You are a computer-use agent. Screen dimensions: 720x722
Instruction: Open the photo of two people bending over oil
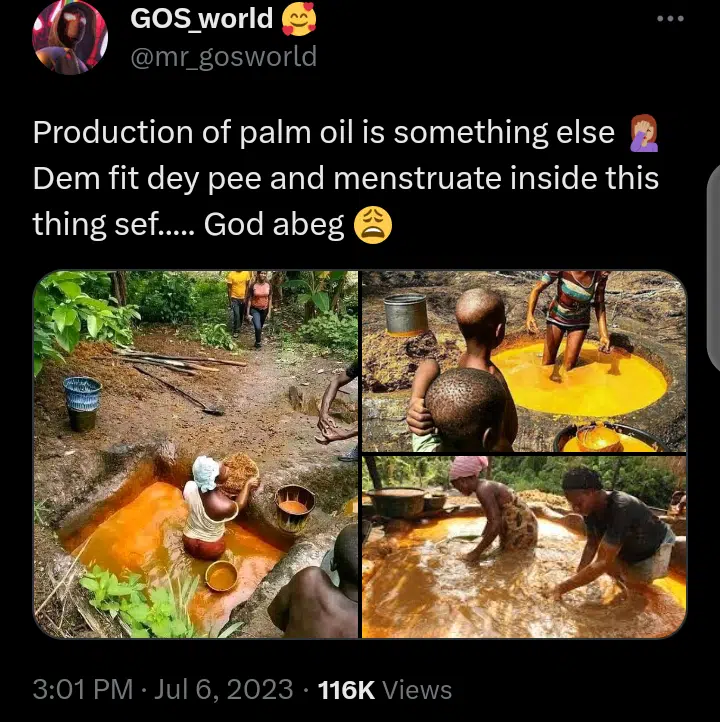coord(524,547)
